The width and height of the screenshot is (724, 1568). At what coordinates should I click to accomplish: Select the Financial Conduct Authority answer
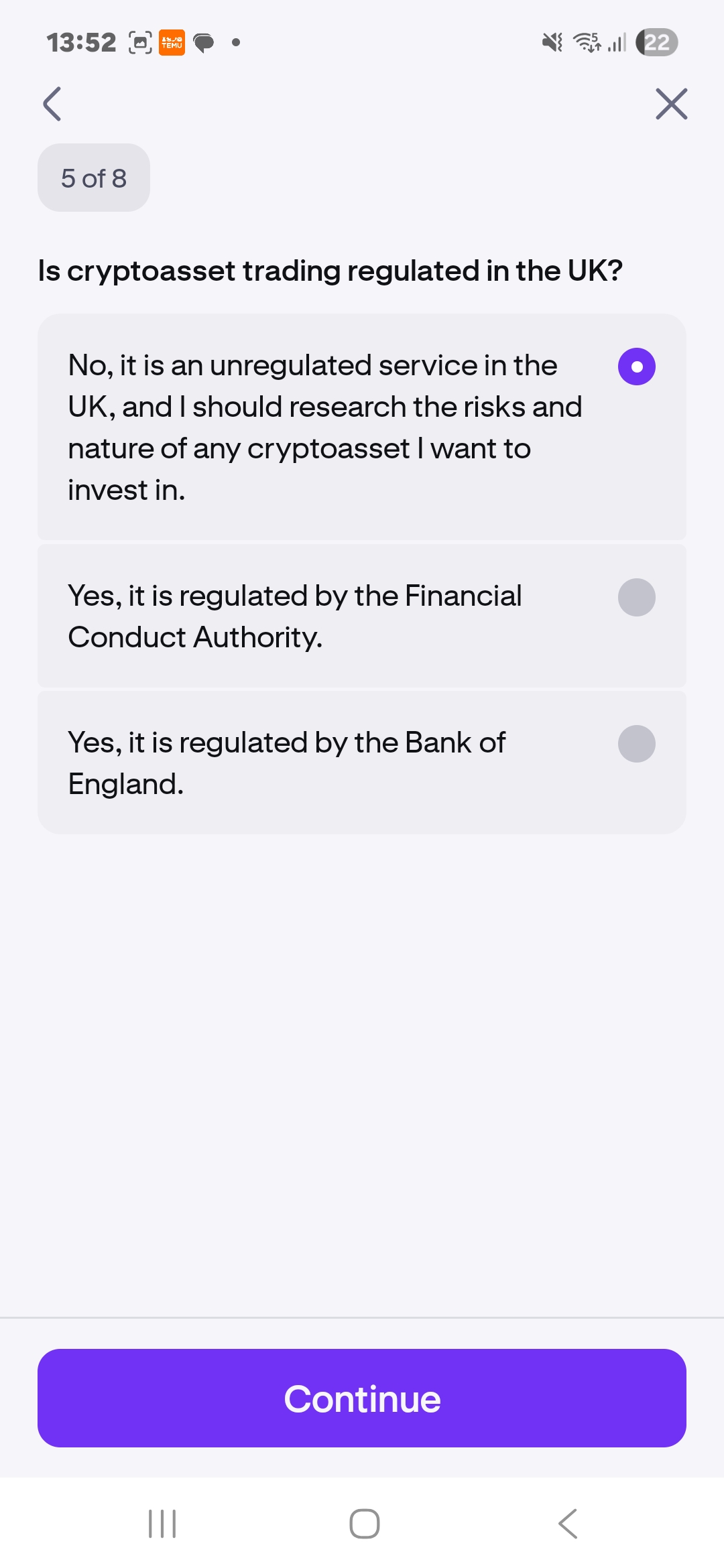pyautogui.click(x=362, y=616)
